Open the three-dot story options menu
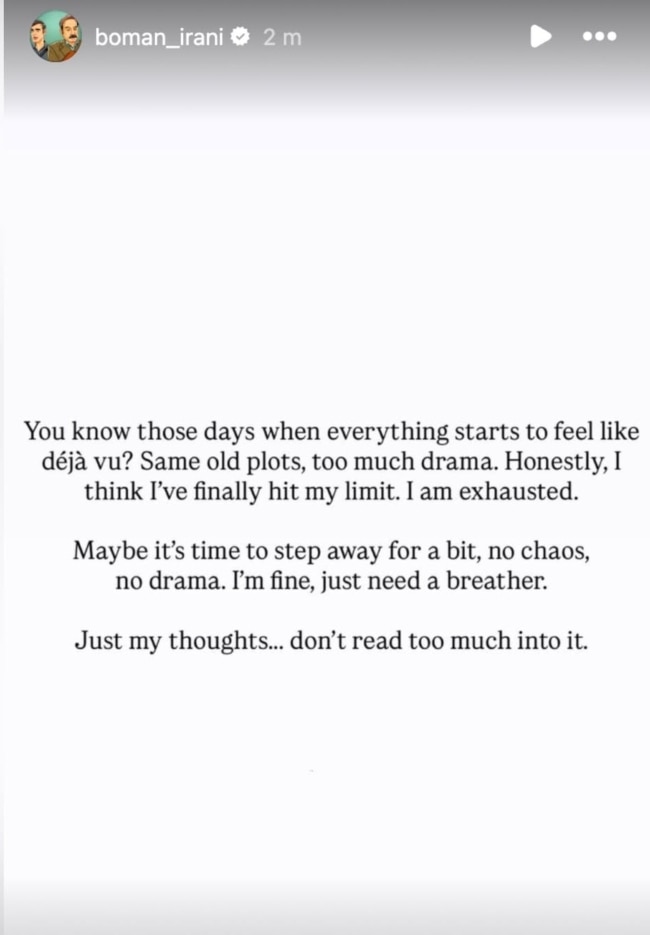This screenshot has height=935, width=650. point(599,37)
